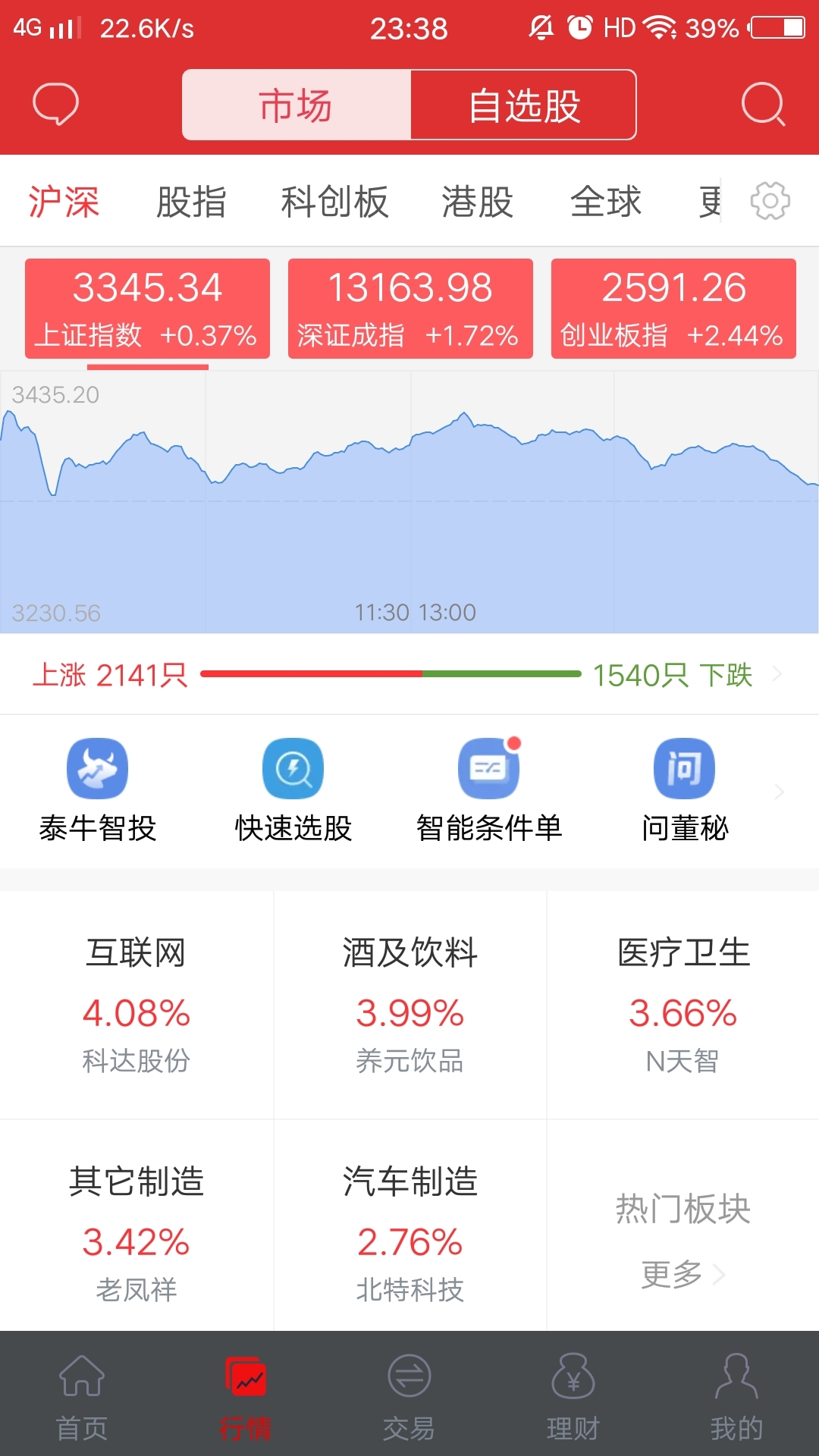819x1456 pixels.
Task: Open the tab settings gear icon
Action: pyautogui.click(x=770, y=201)
